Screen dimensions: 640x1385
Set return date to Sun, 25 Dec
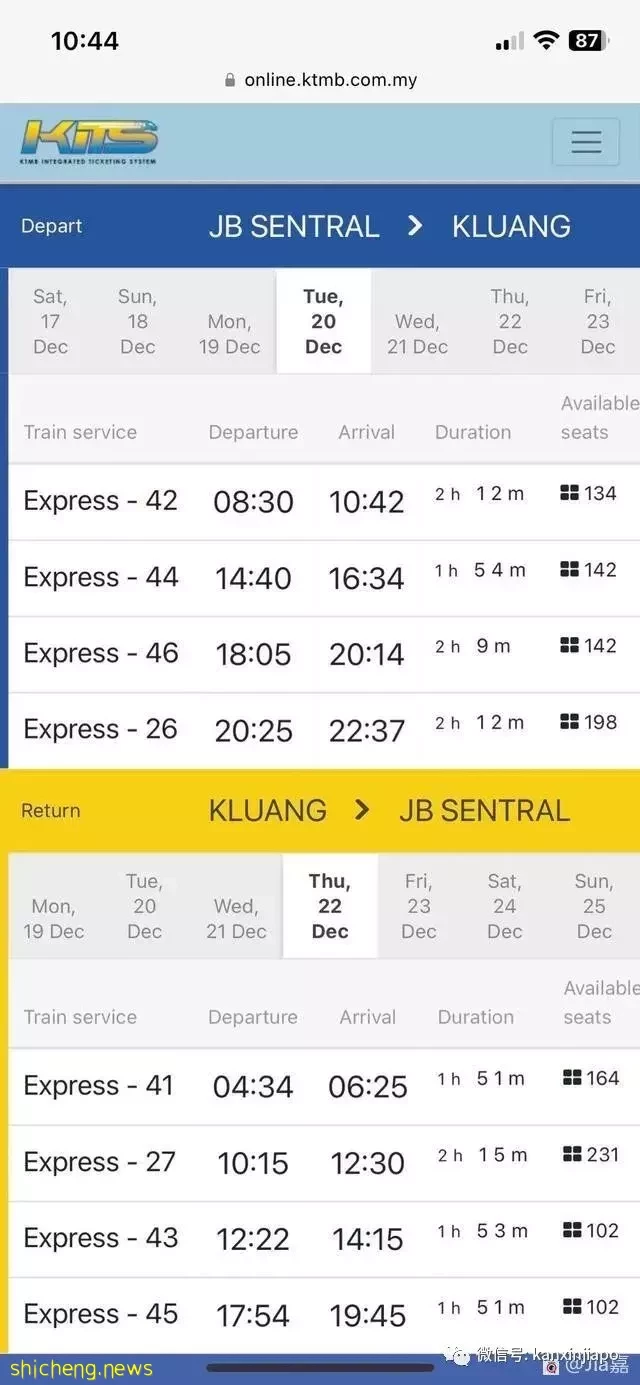[x=594, y=906]
